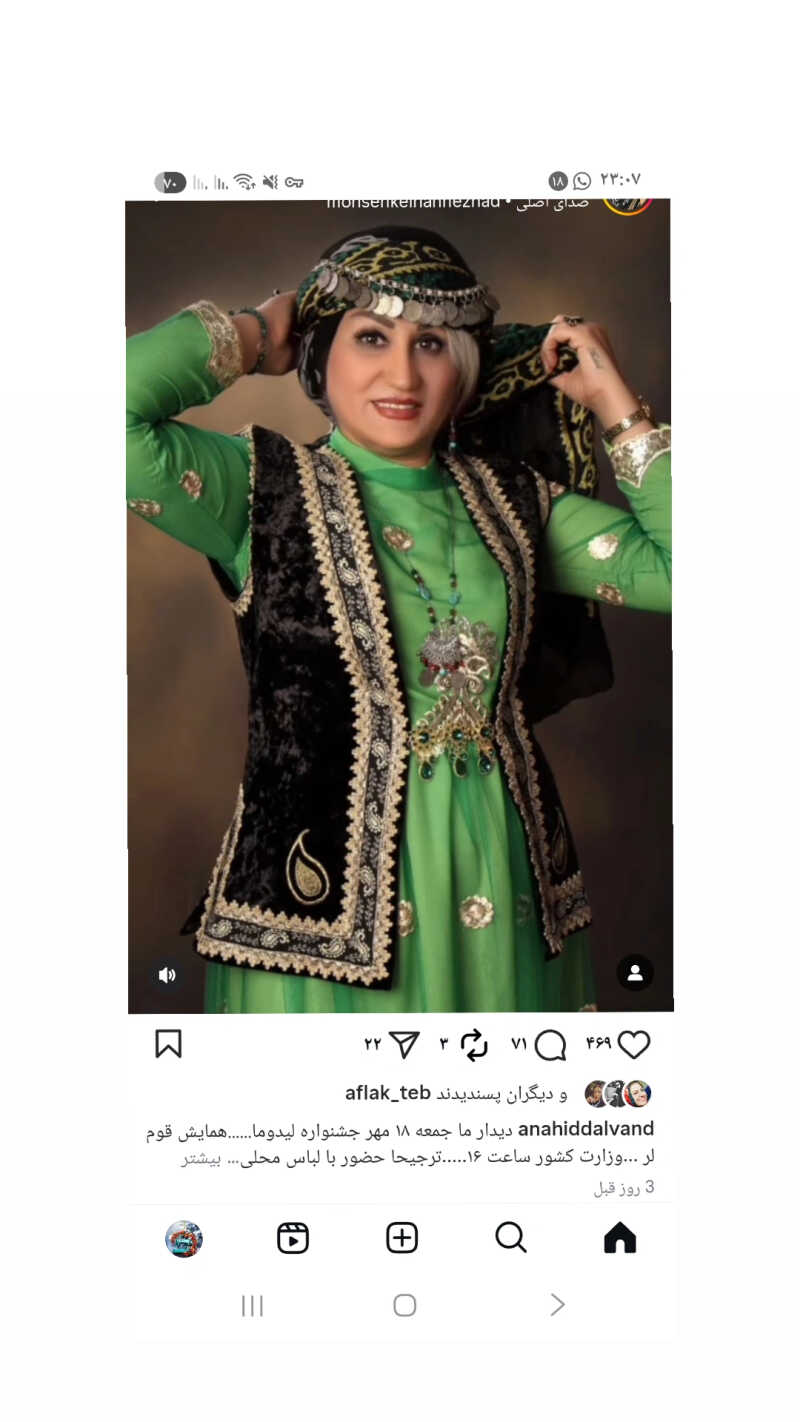Save the post with the bookmark icon
Viewport: 800px width, 1422px height.
(x=168, y=1044)
